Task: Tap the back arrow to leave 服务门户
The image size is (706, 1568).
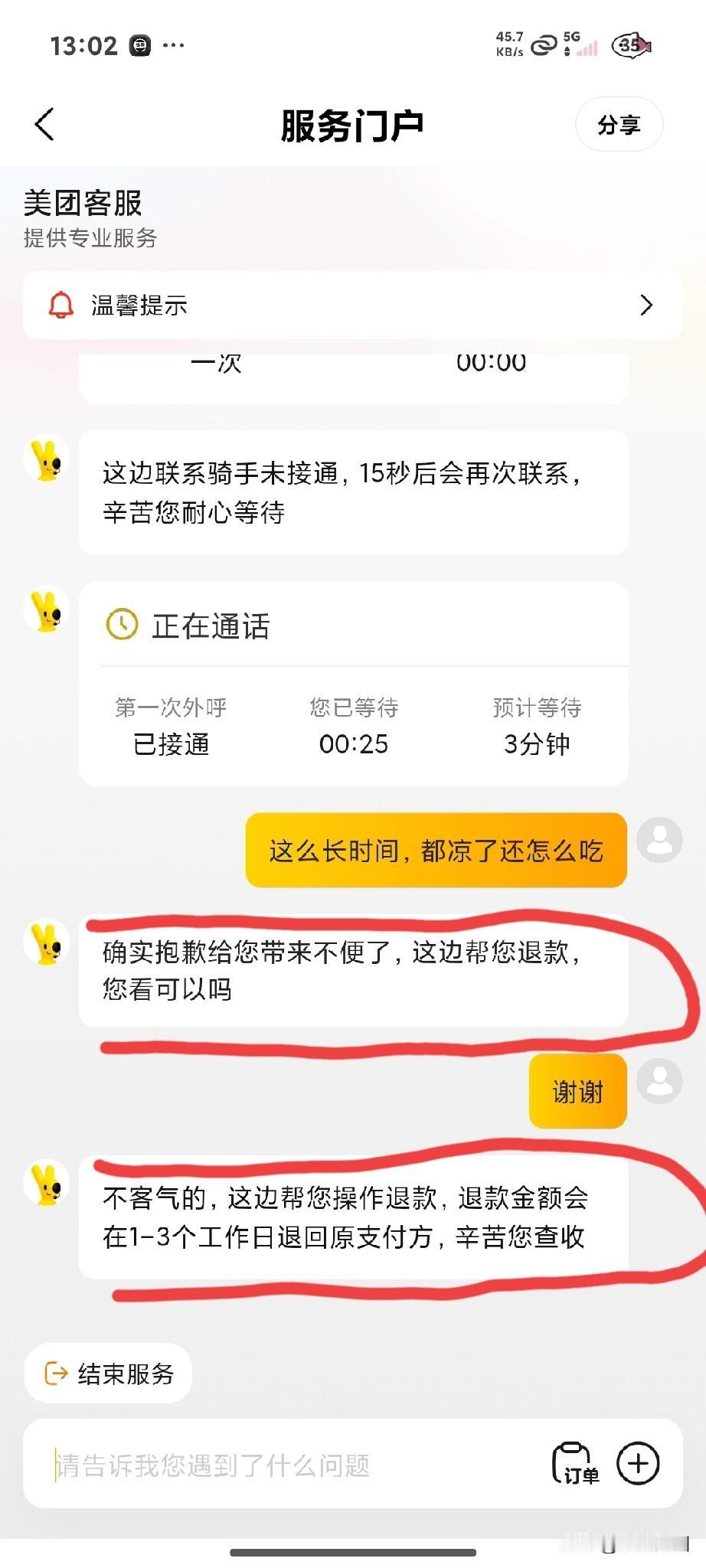Action: click(x=44, y=124)
